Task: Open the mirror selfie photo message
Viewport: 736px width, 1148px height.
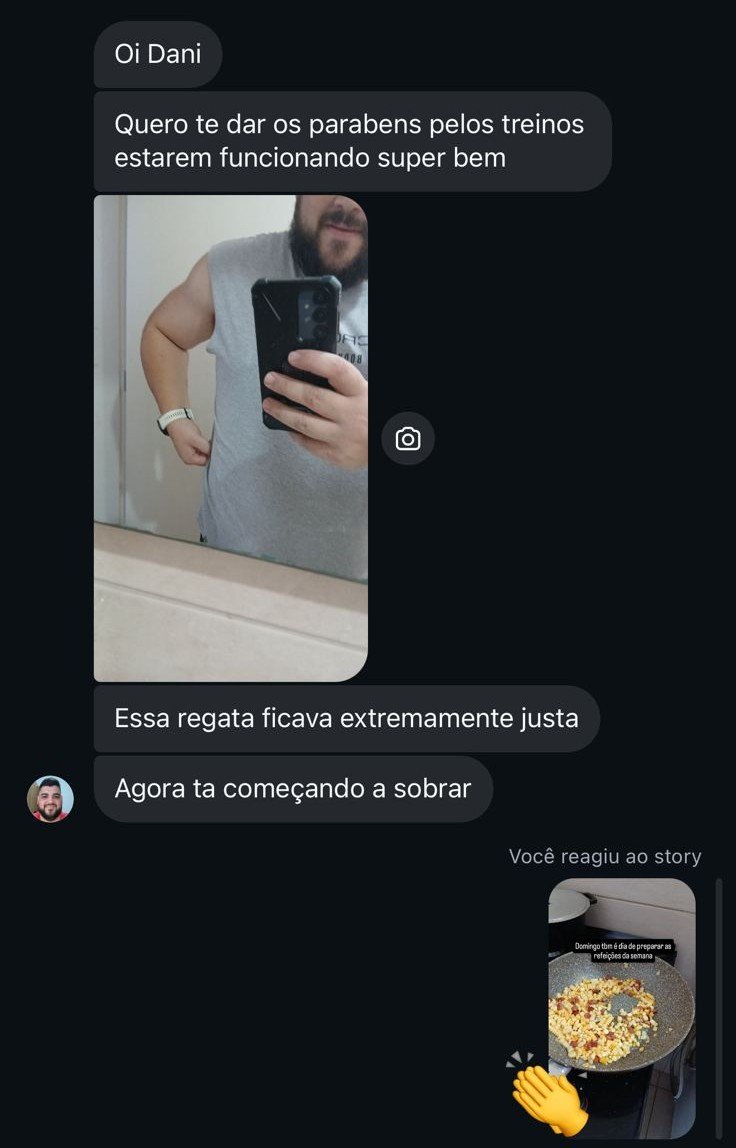Action: point(230,437)
